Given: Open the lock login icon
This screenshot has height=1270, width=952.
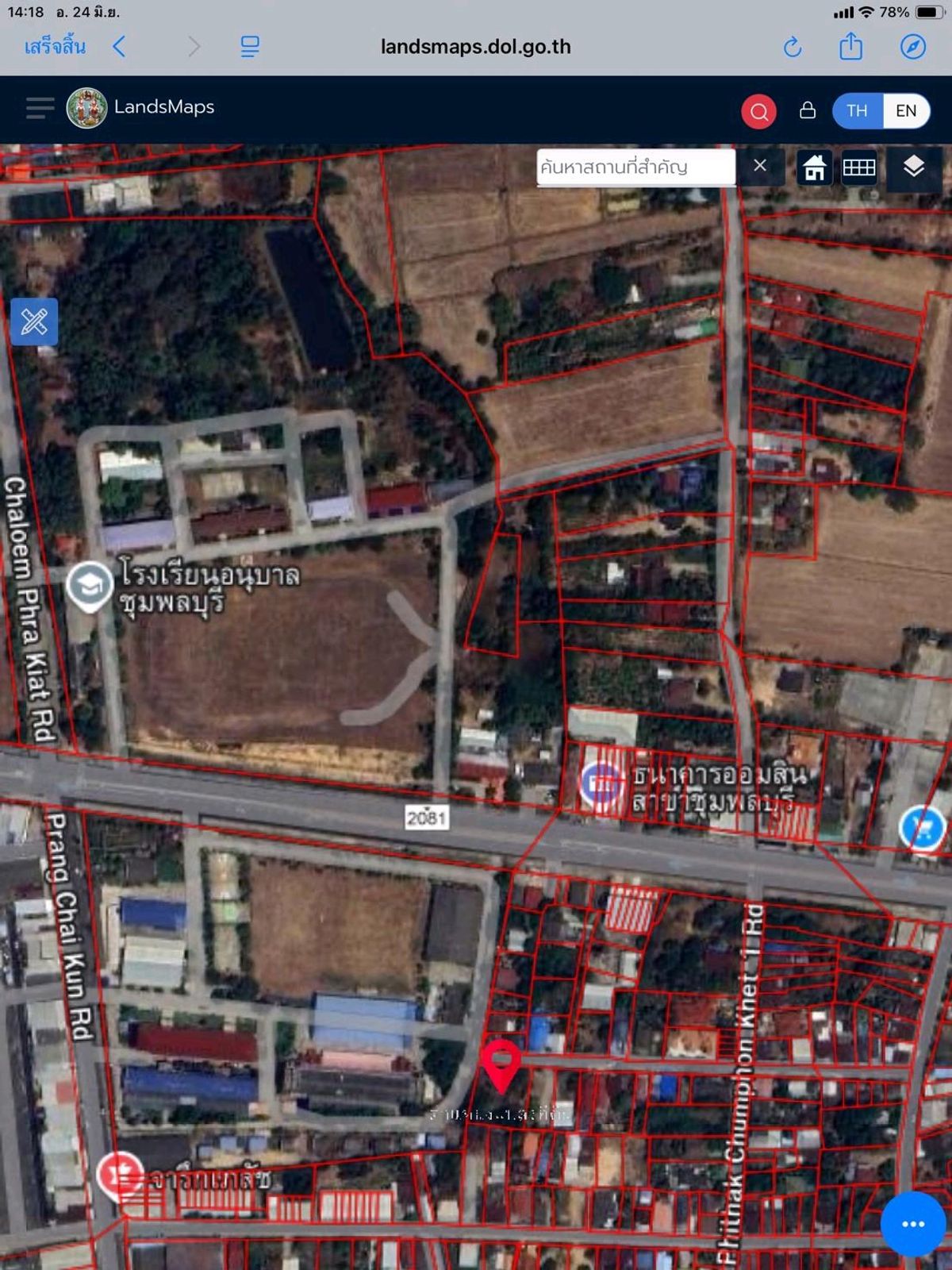Looking at the screenshot, I should [x=808, y=110].
